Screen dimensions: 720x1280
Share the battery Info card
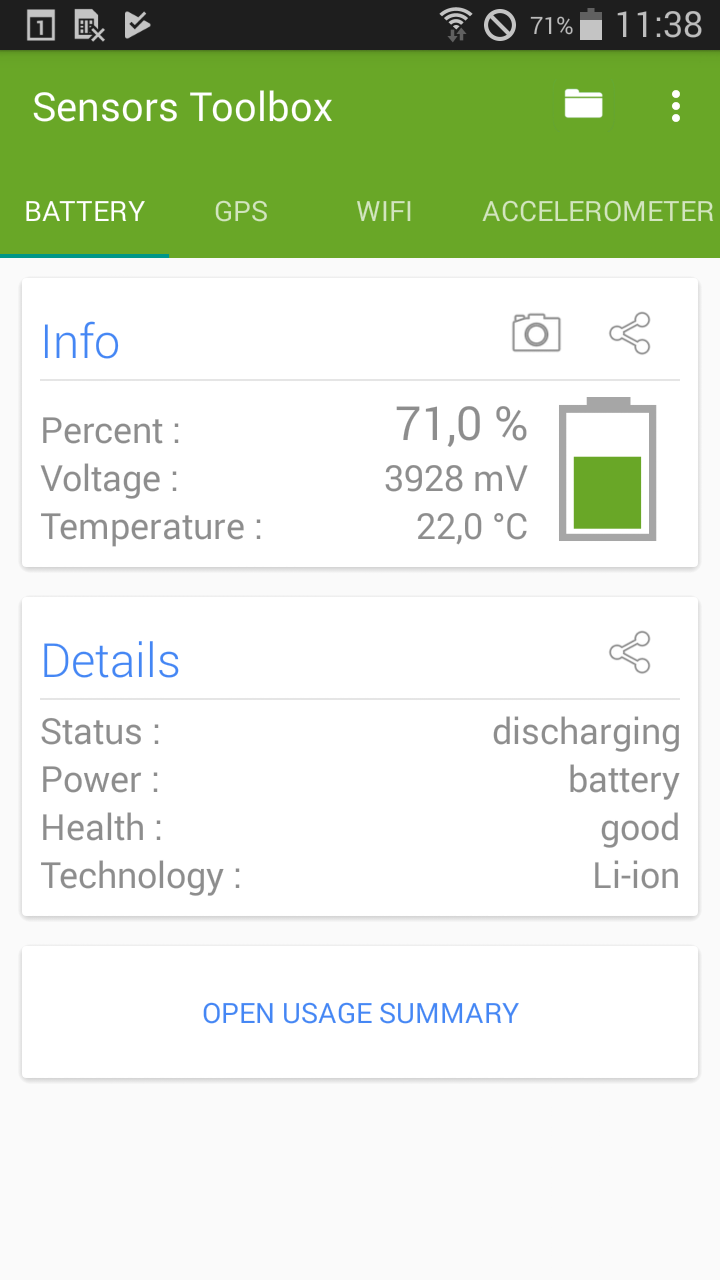[630, 333]
